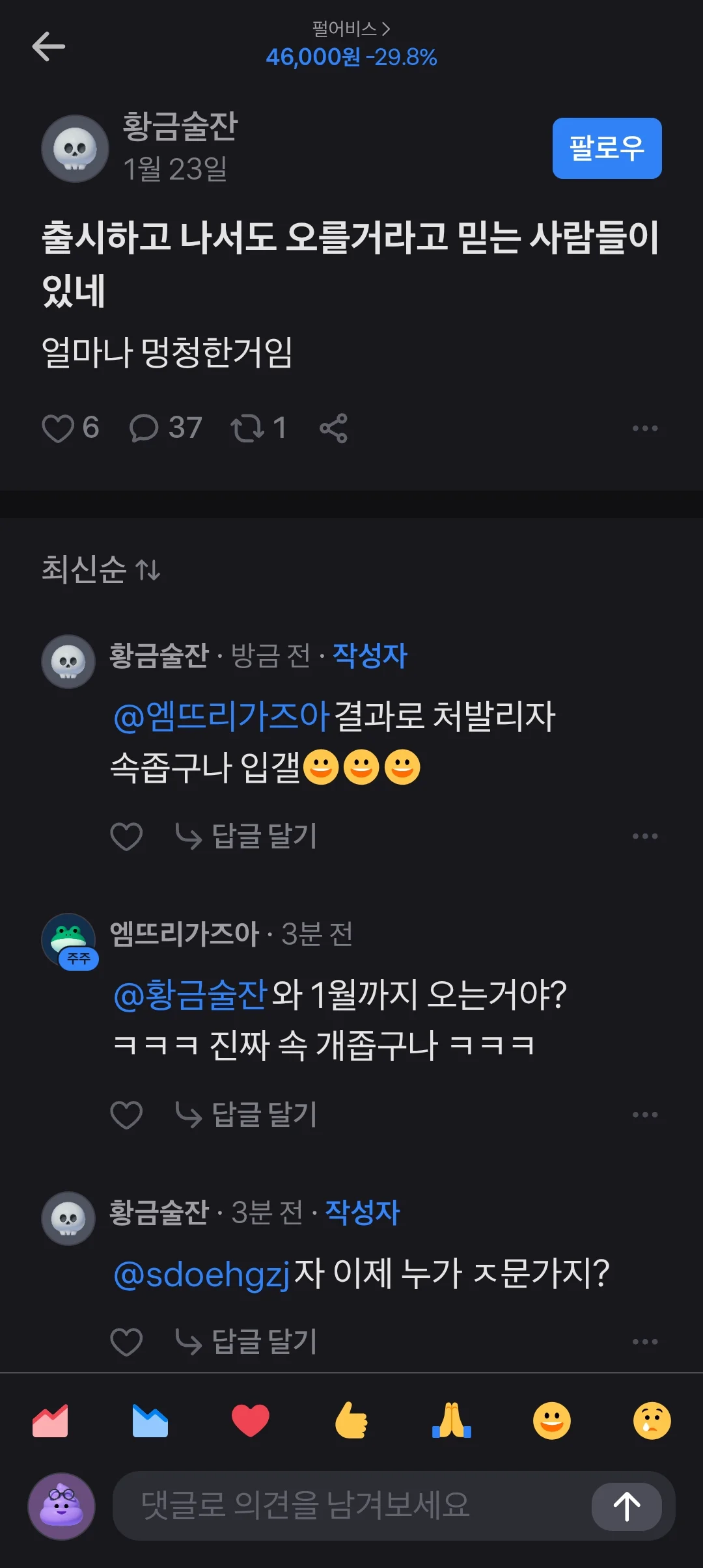This screenshot has width=703, height=1568.
Task: Open the 펄어비스 stock page link
Action: 351,29
